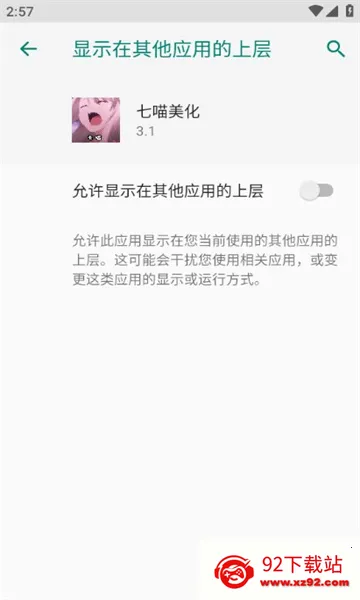The image size is (360, 600).
Task: Open the search icon in the toolbar
Action: [x=336, y=49]
